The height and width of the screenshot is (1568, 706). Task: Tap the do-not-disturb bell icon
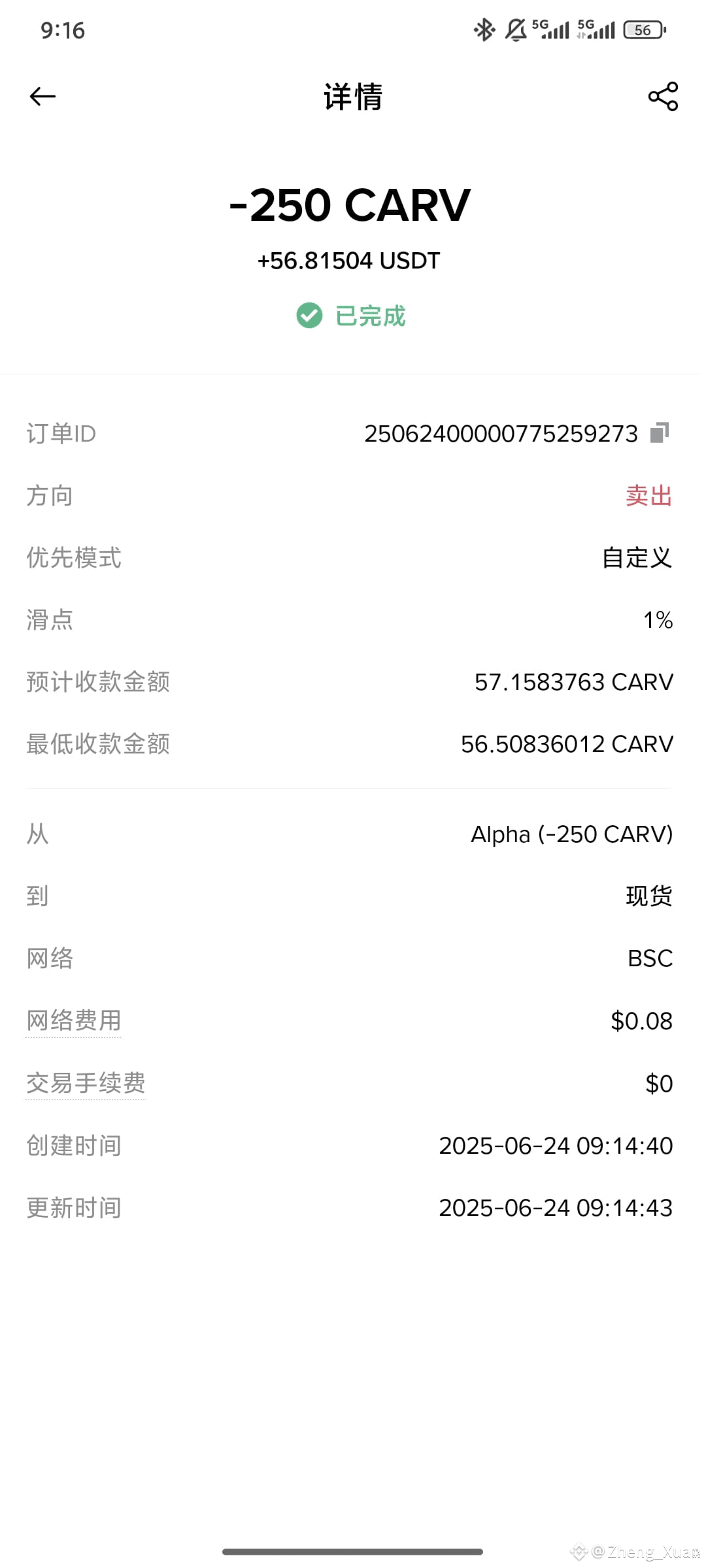(516, 29)
